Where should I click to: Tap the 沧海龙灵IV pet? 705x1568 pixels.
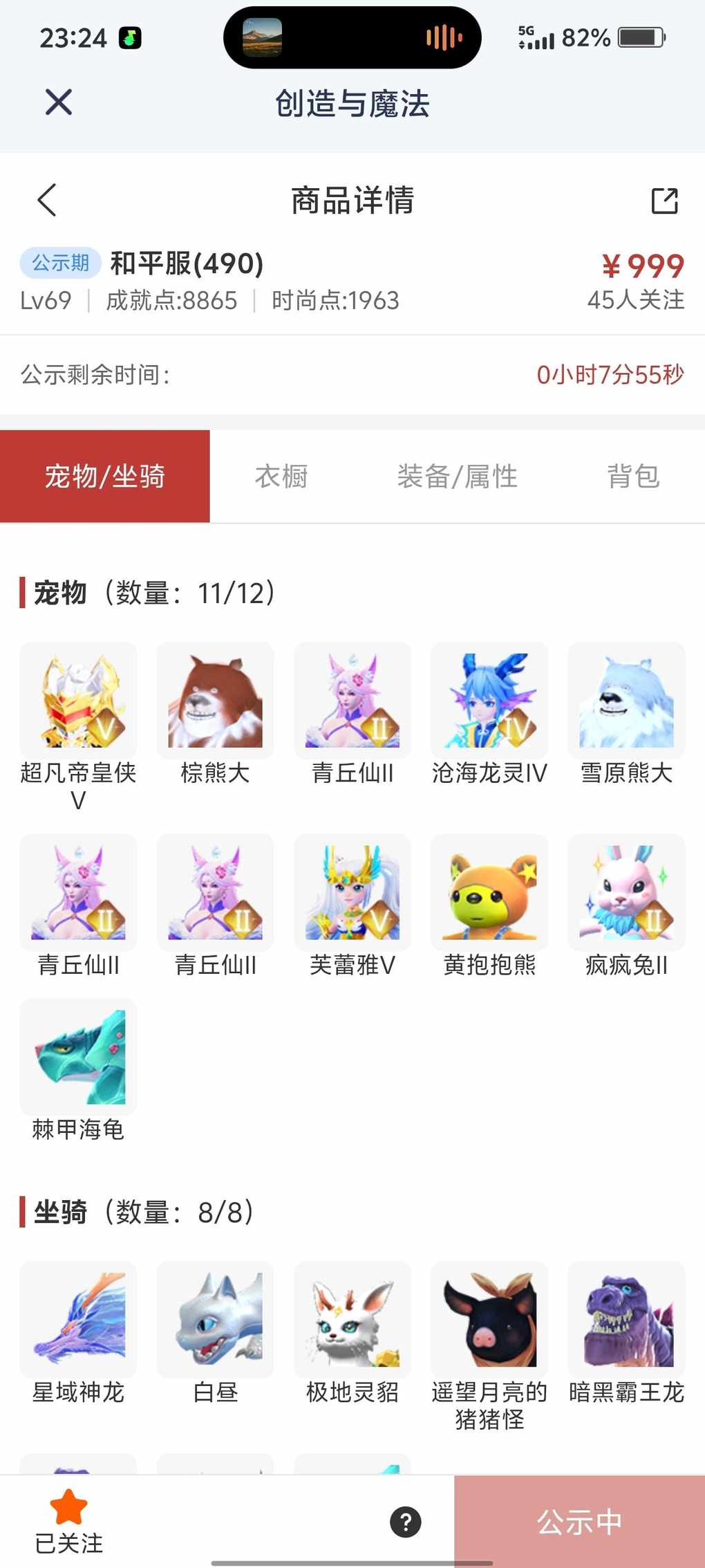(x=489, y=701)
